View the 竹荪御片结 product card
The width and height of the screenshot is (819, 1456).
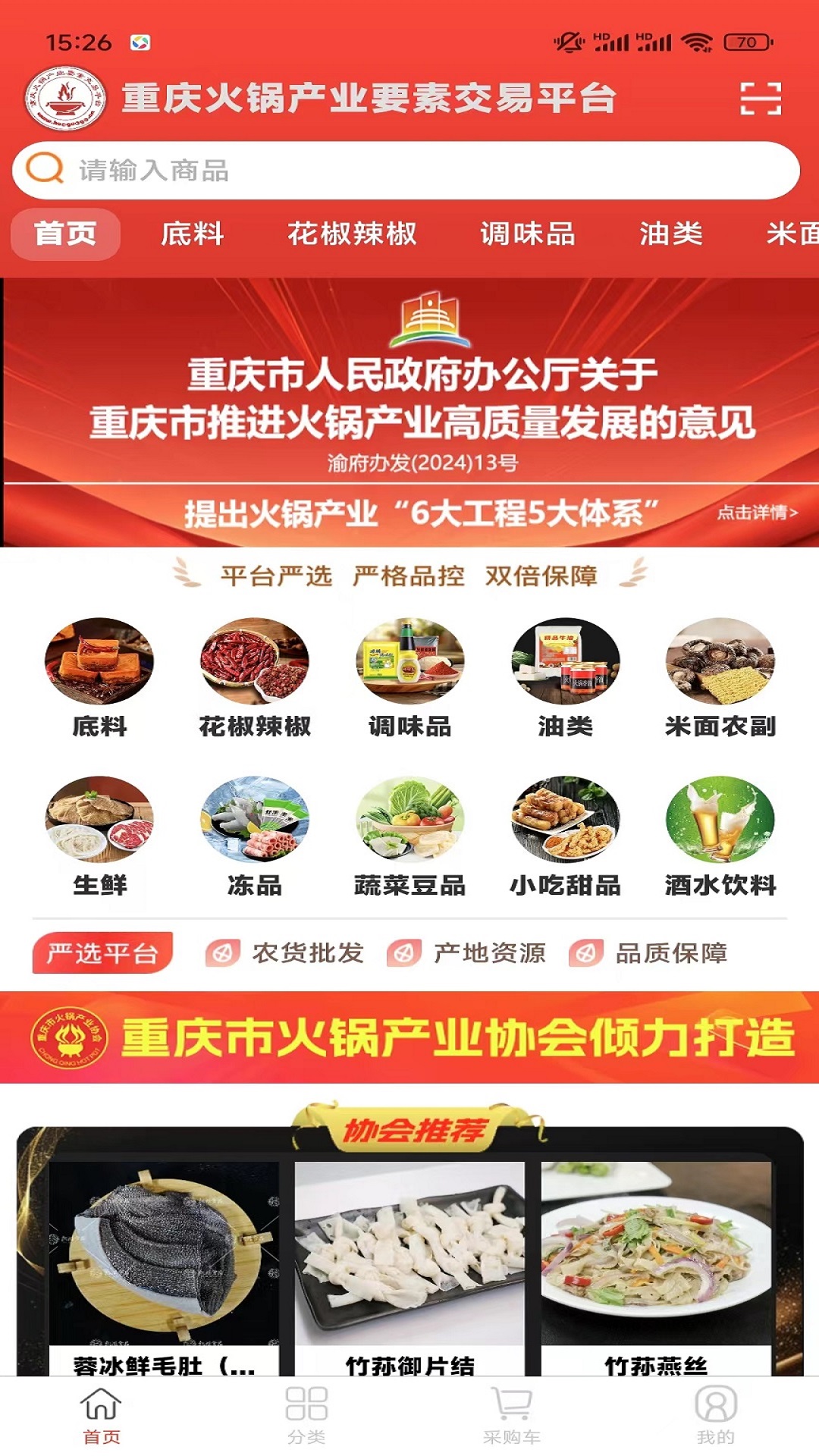pos(409,1268)
